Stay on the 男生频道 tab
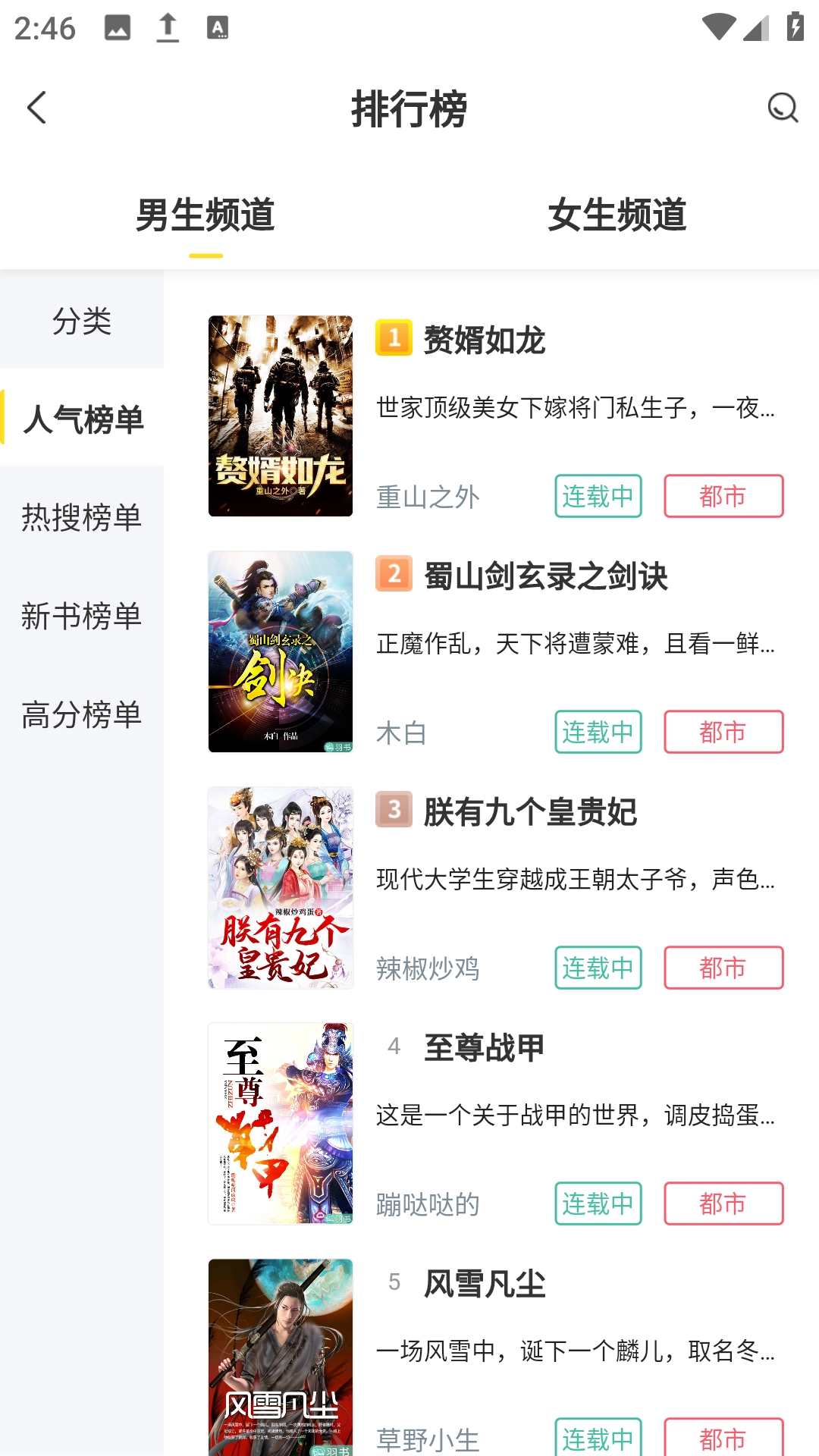 [x=205, y=215]
